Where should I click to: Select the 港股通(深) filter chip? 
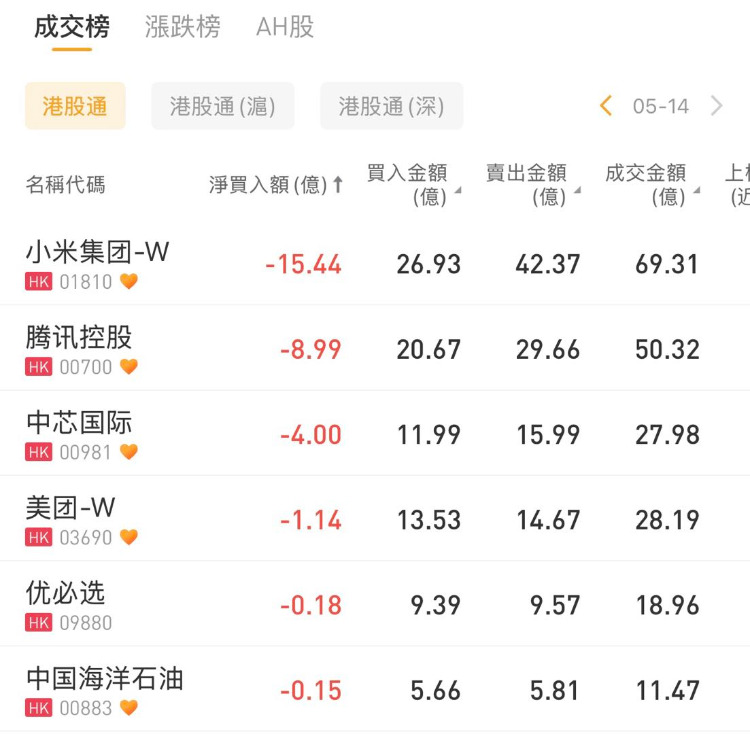point(391,107)
